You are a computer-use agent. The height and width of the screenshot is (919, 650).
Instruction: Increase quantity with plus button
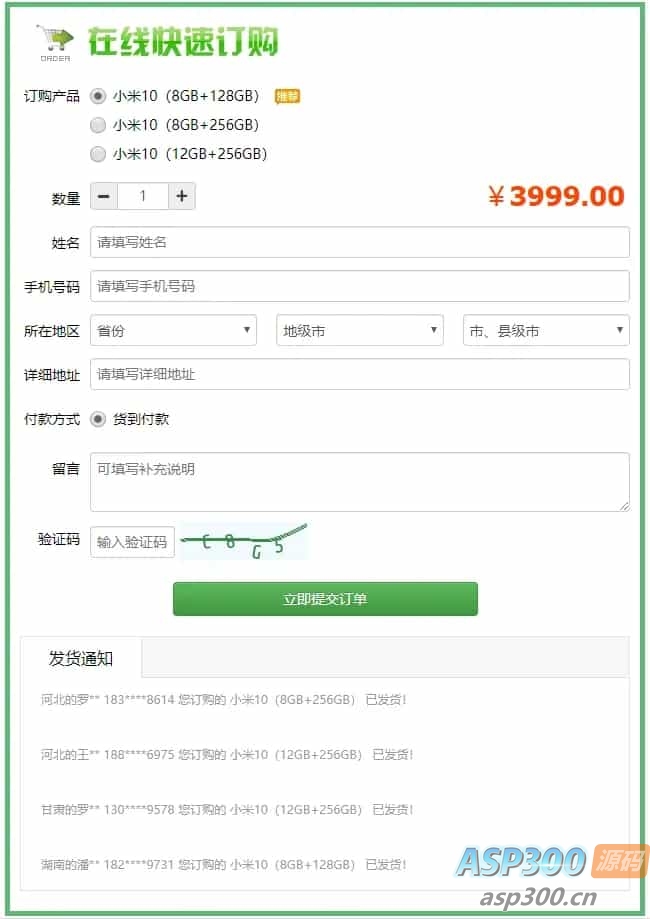[181, 196]
